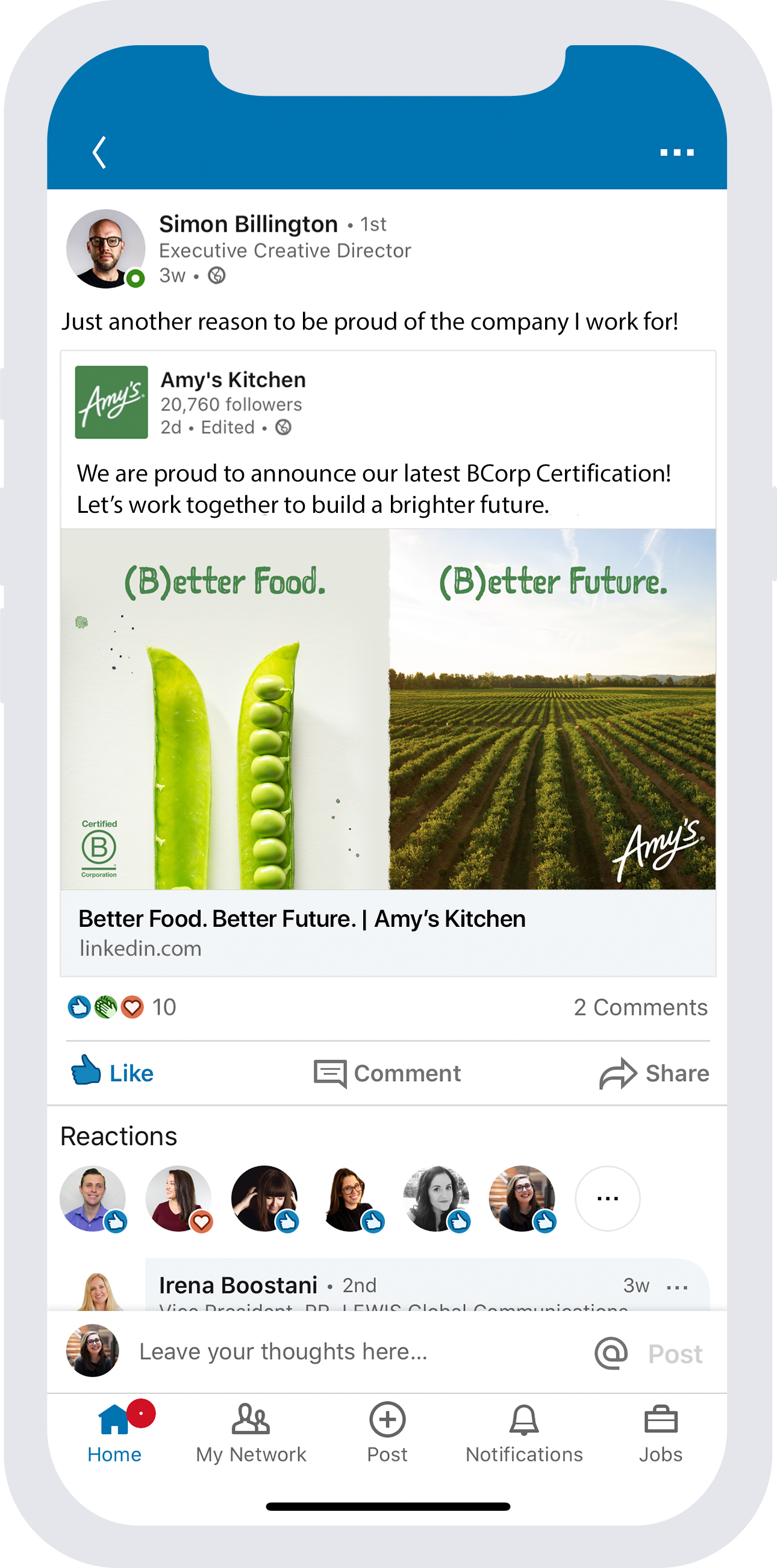View the 10 reactions count
The height and width of the screenshot is (1568, 777).
click(164, 1007)
